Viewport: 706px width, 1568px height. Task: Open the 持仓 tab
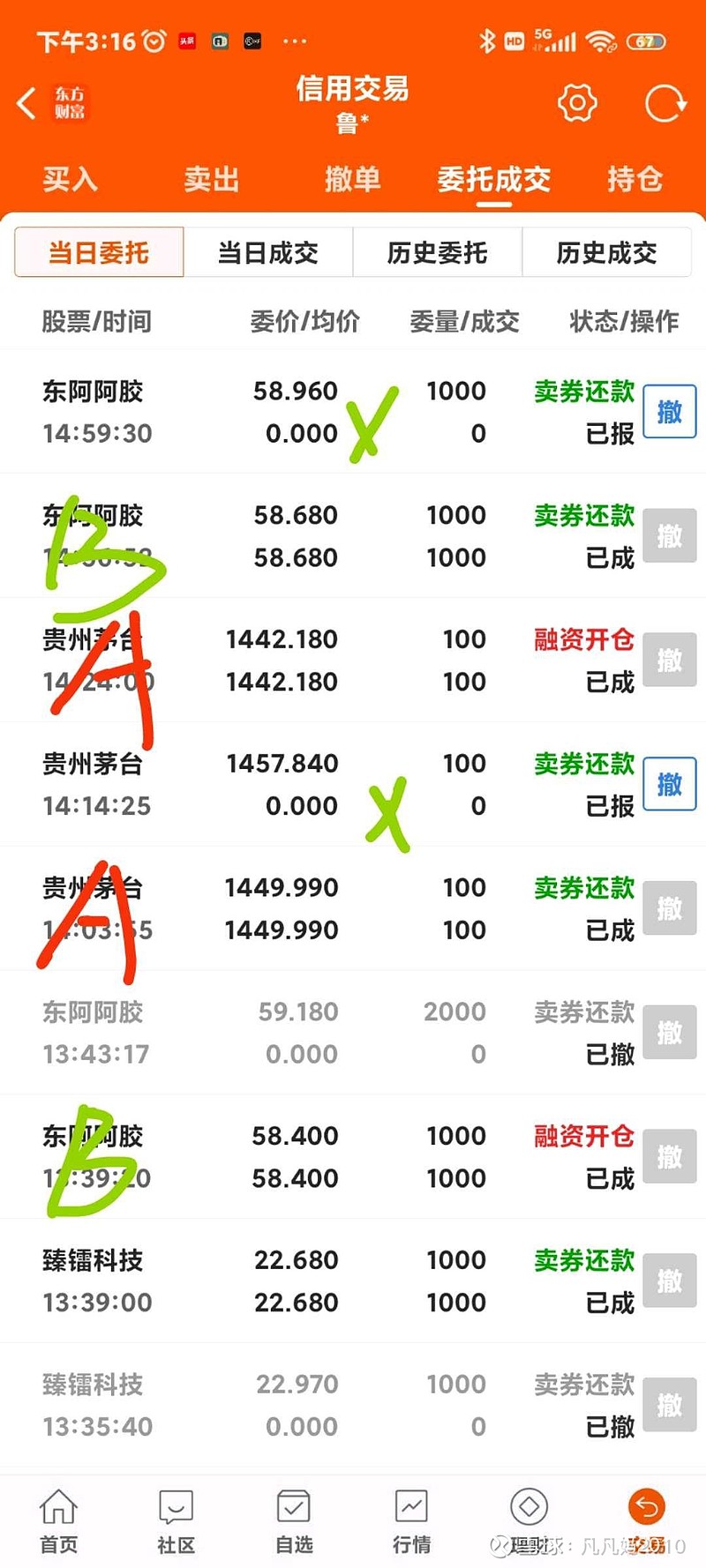click(635, 179)
